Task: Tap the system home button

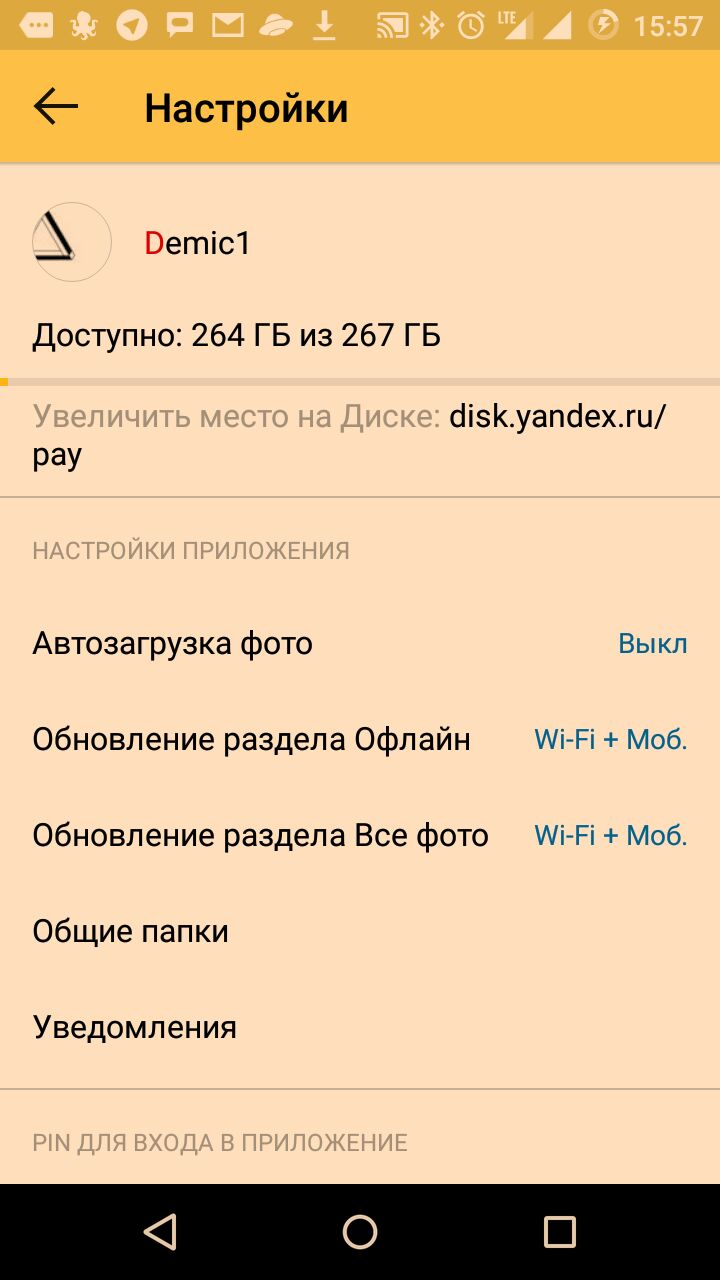Action: [360, 1232]
